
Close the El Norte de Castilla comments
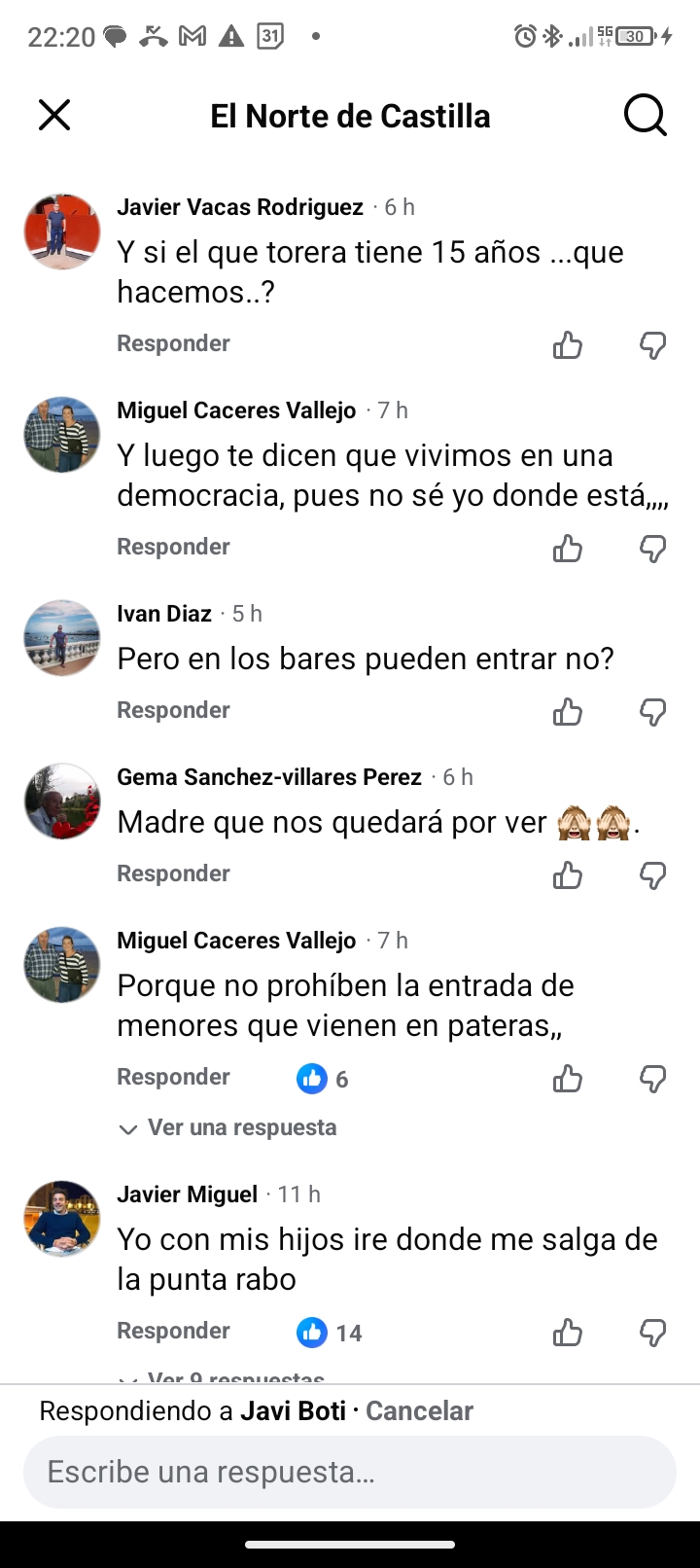click(x=54, y=115)
